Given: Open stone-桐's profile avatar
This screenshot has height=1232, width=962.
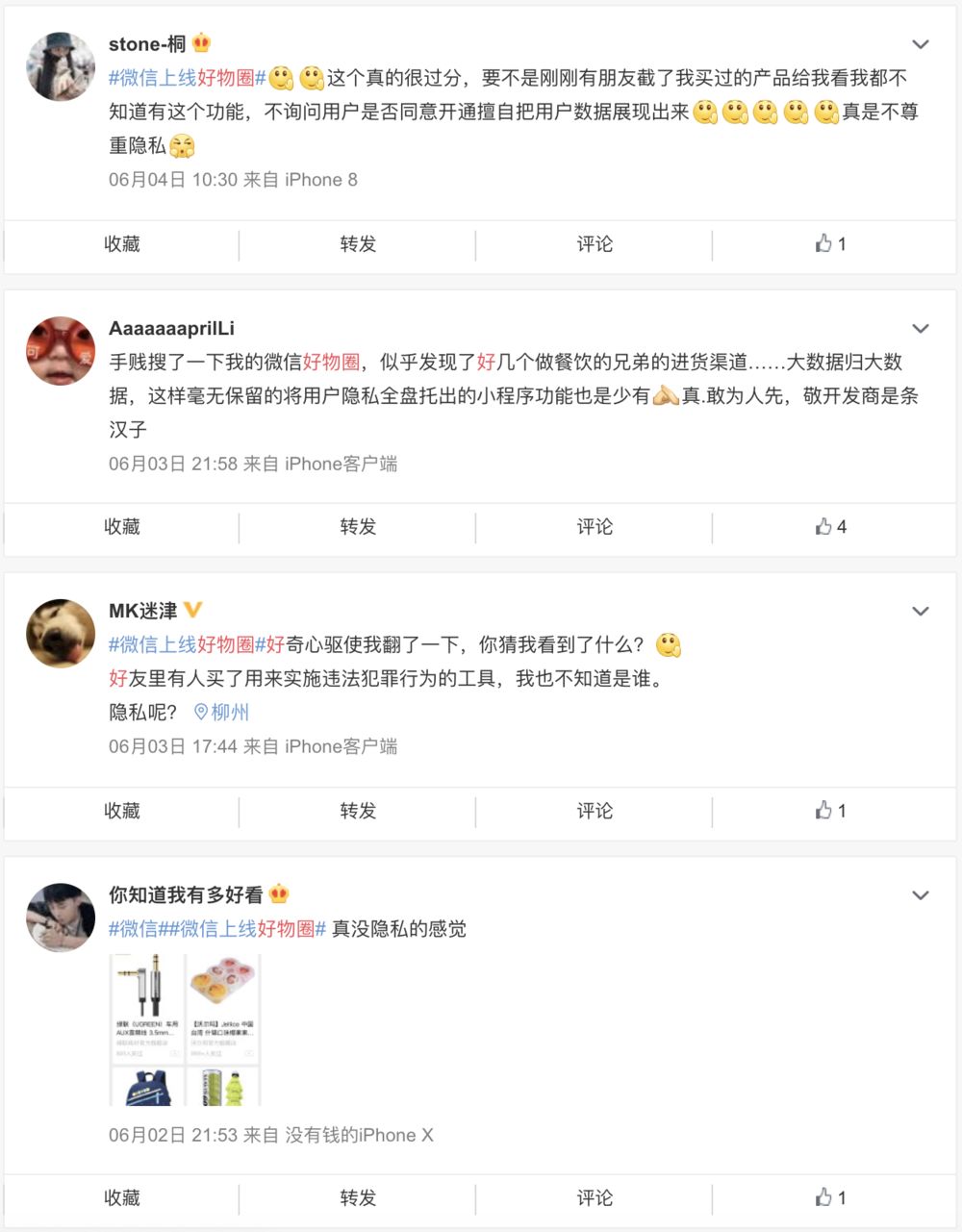Looking at the screenshot, I should [x=61, y=66].
